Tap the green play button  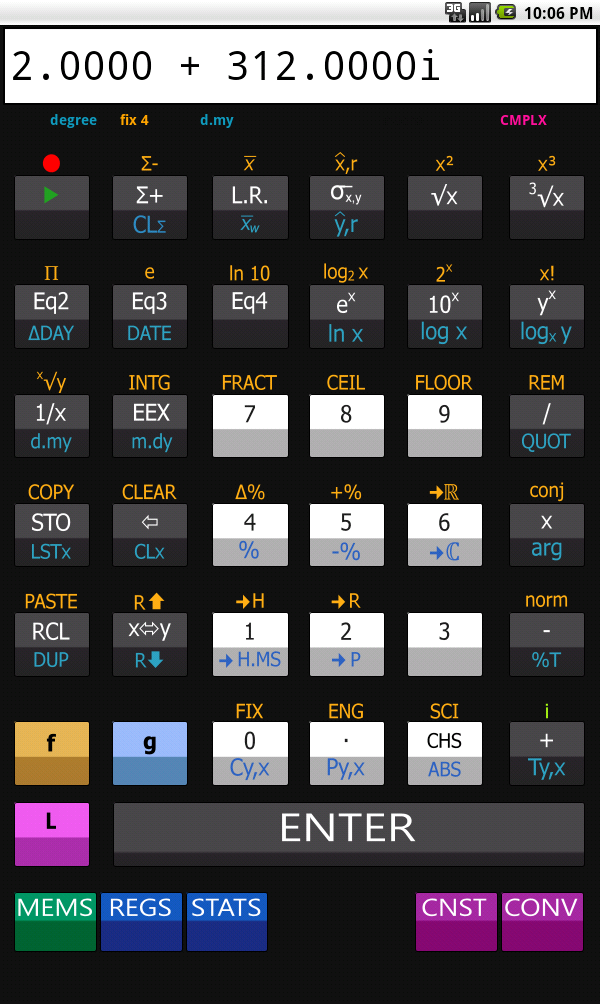[51, 196]
